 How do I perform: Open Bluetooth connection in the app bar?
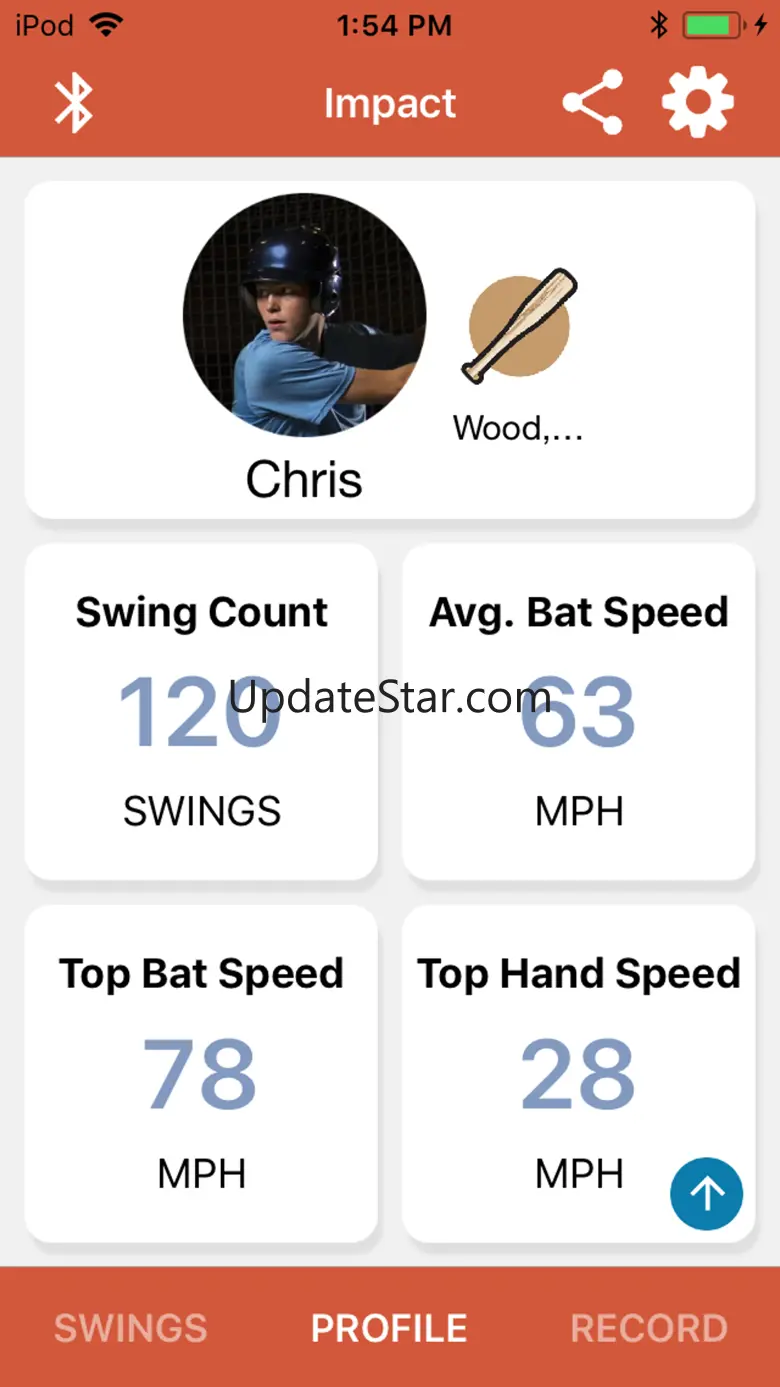(73, 103)
